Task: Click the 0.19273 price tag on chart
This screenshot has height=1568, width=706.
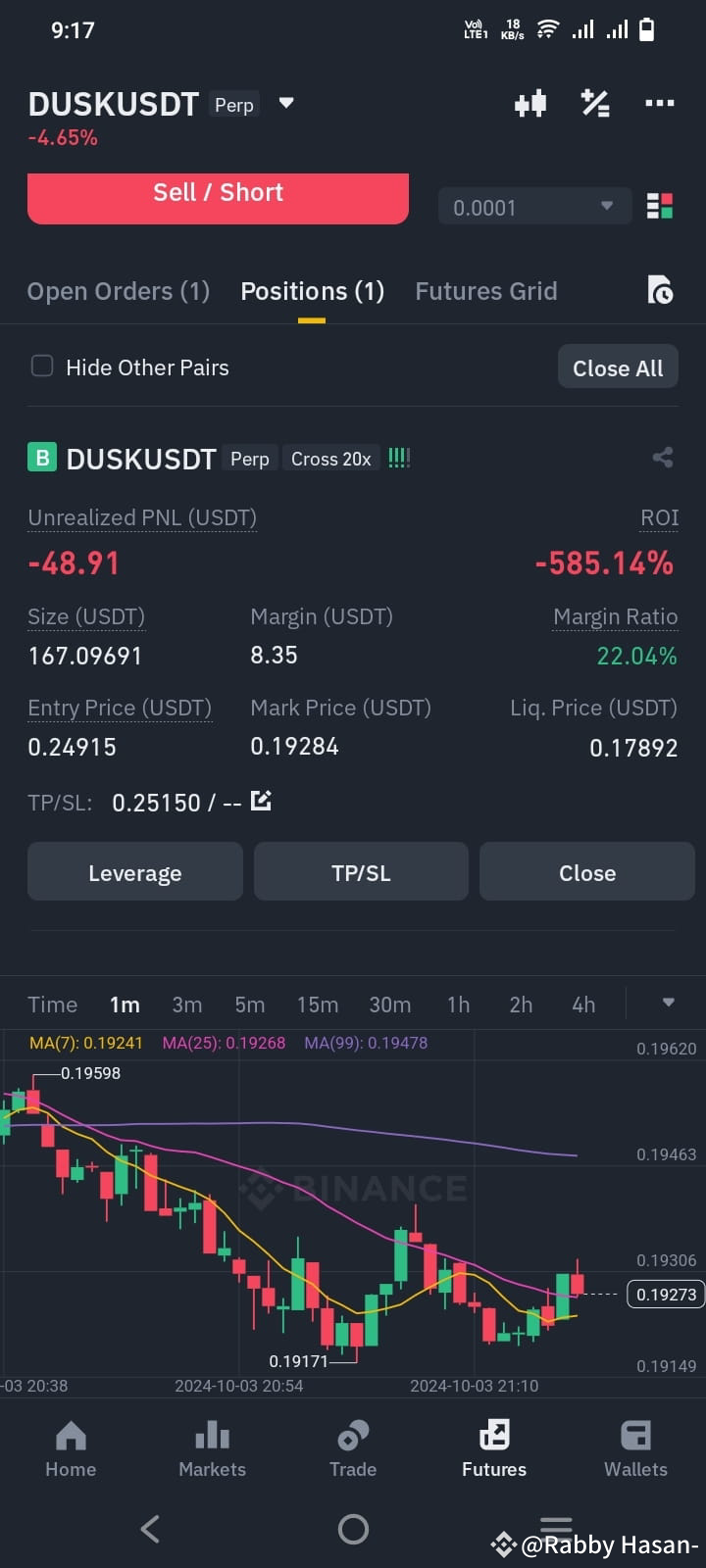Action: click(666, 1294)
